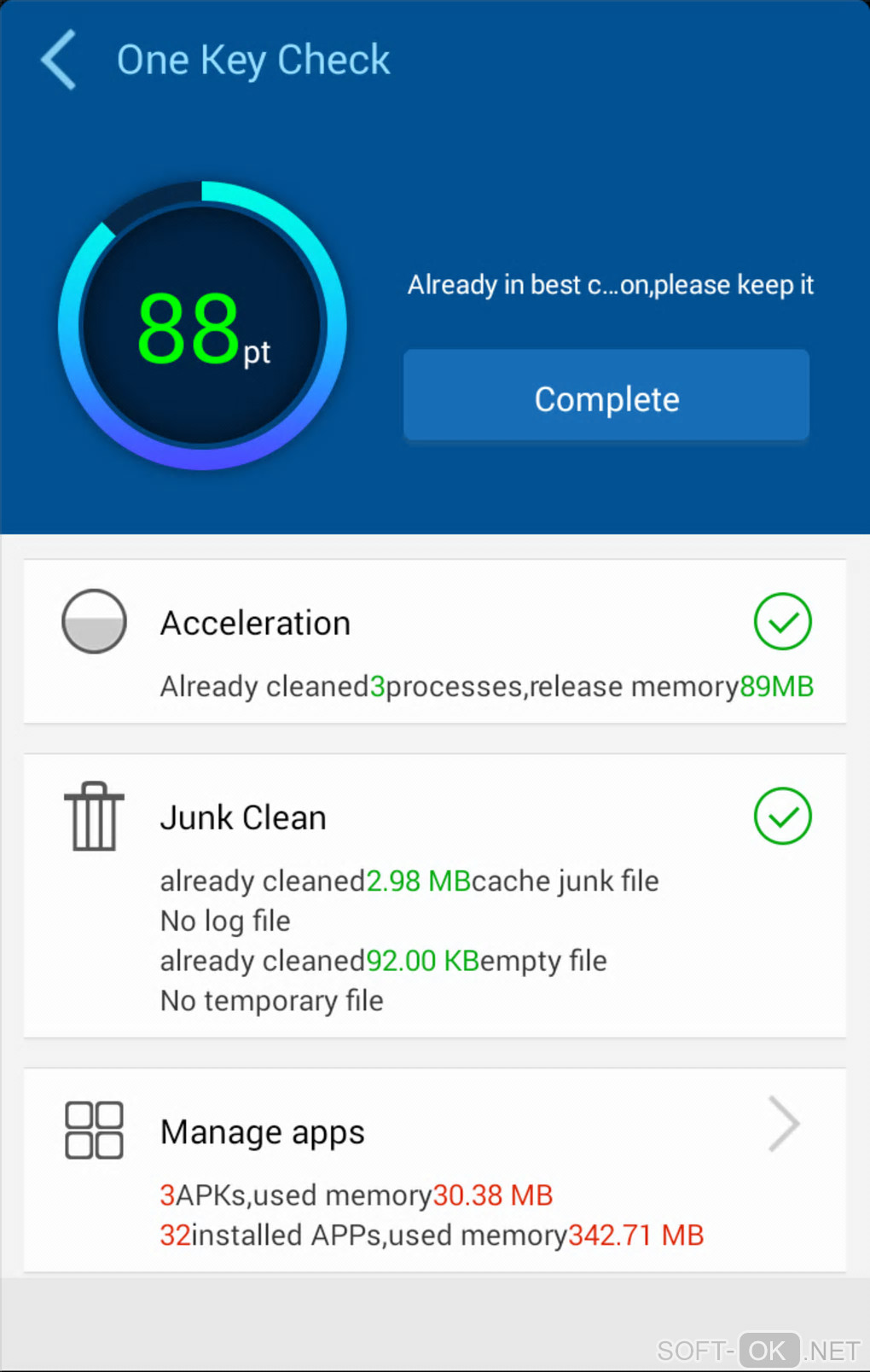The image size is (870, 1372).
Task: Open the Junk Clean card
Action: coord(434,896)
